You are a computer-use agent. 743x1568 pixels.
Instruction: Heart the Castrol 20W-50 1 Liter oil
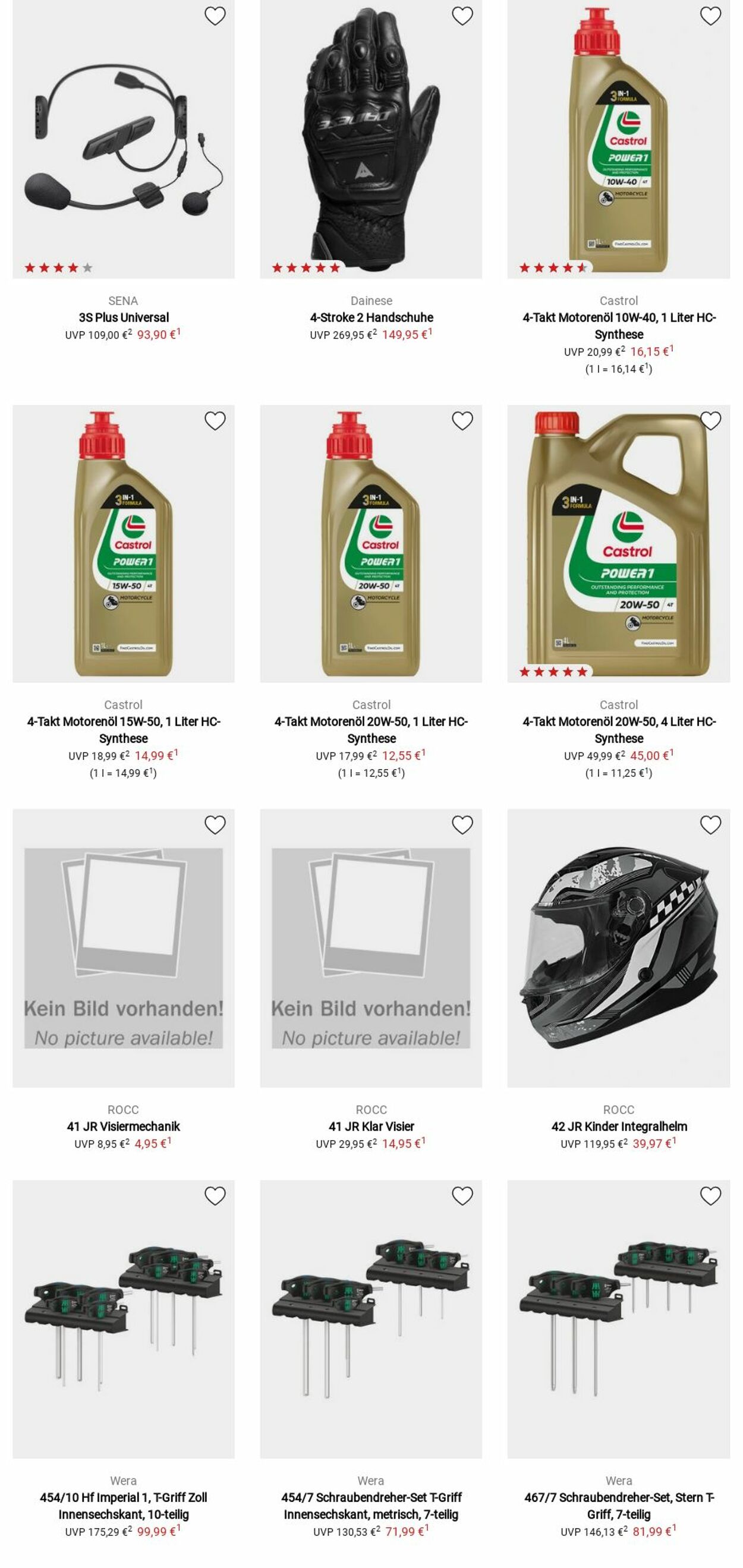pyautogui.click(x=462, y=421)
